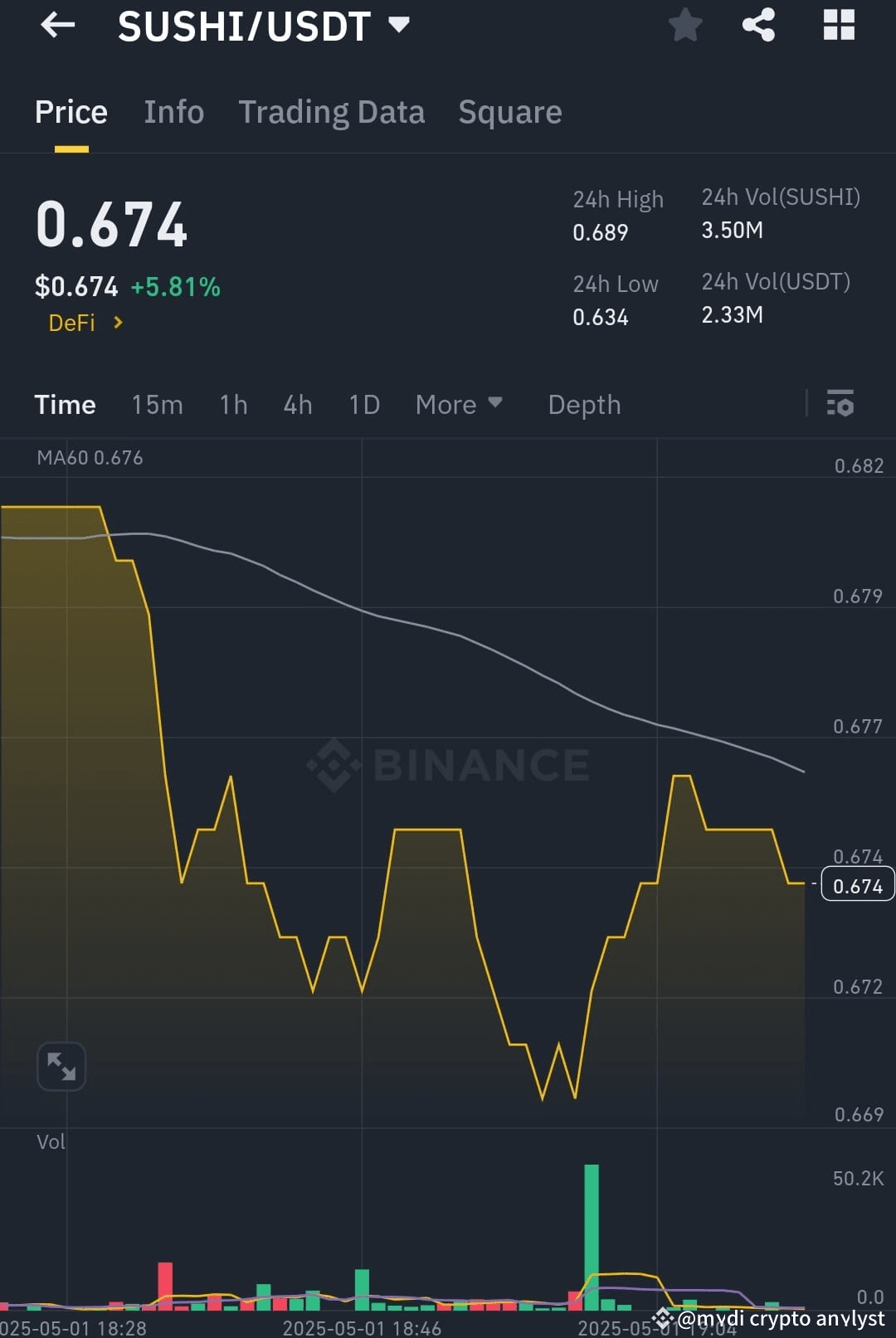This screenshot has height=1338, width=896.
Task: Select the 15m timeframe
Action: [157, 405]
